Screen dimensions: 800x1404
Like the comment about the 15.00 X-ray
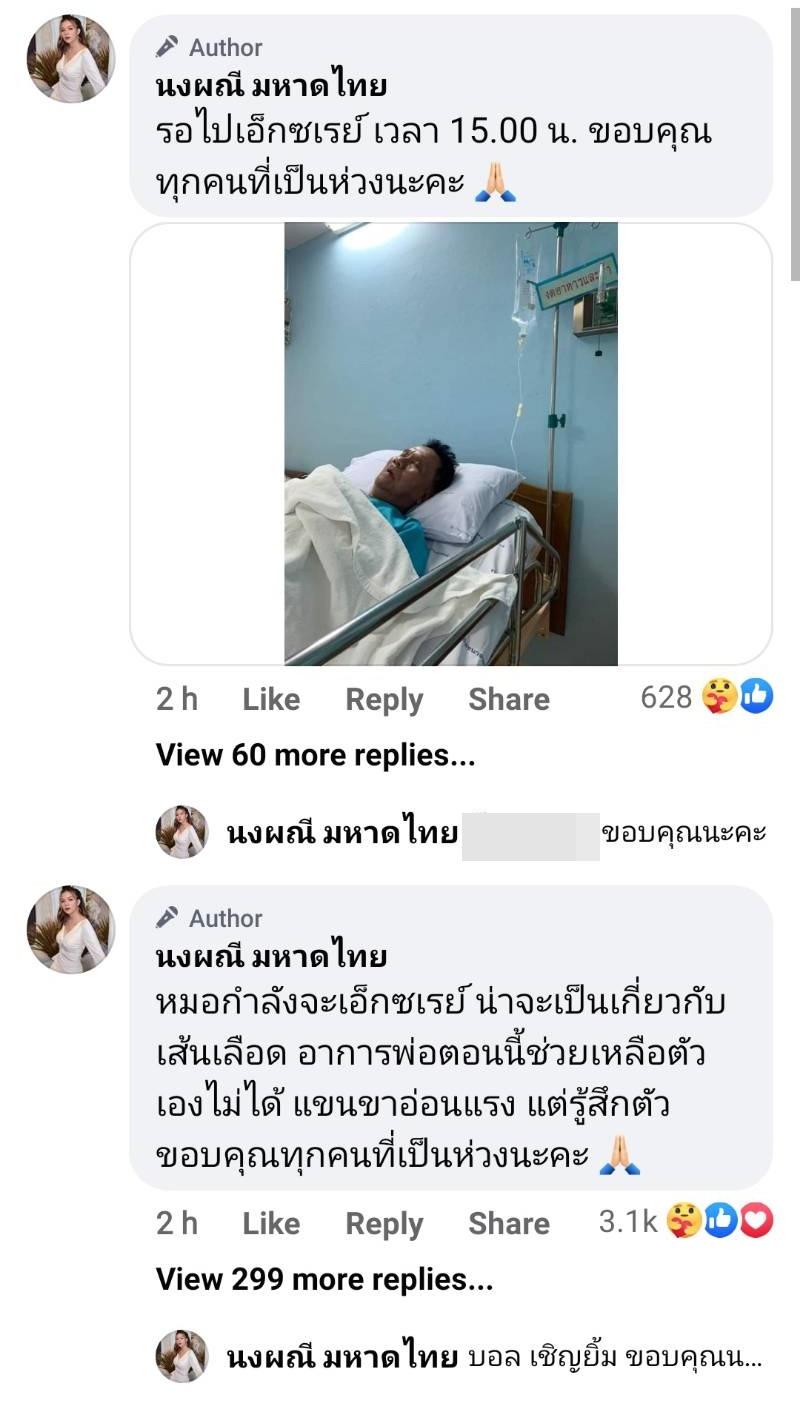click(271, 700)
